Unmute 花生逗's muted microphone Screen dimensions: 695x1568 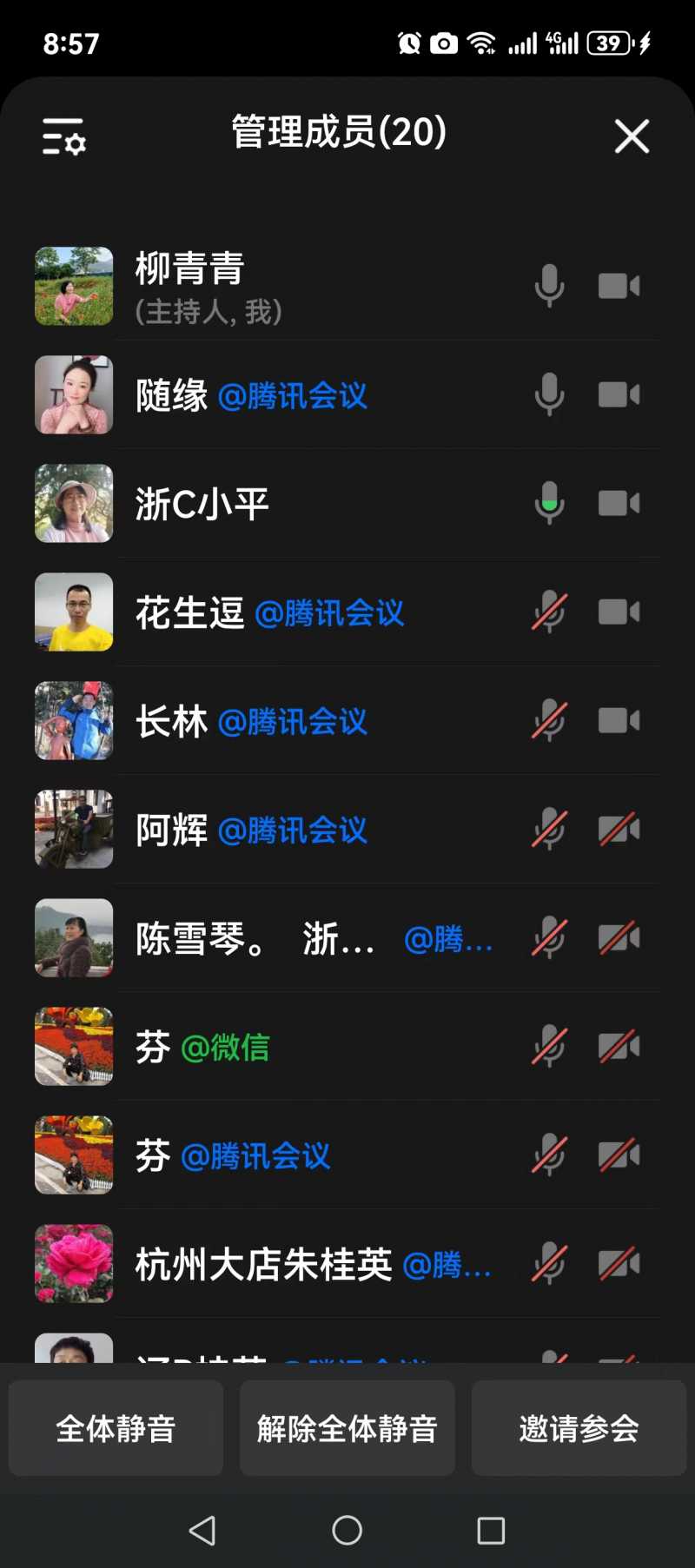(549, 612)
